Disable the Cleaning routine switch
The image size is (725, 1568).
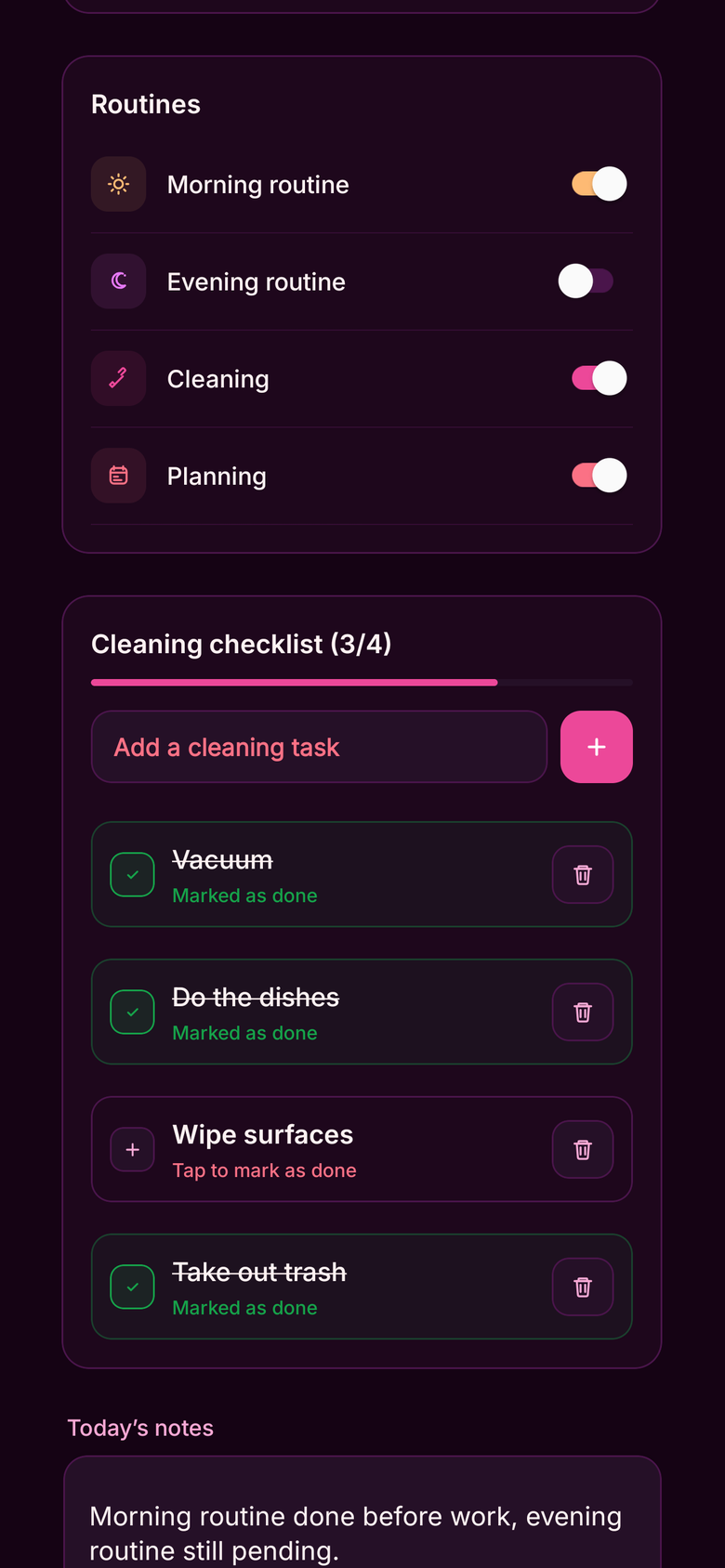pyautogui.click(x=599, y=378)
